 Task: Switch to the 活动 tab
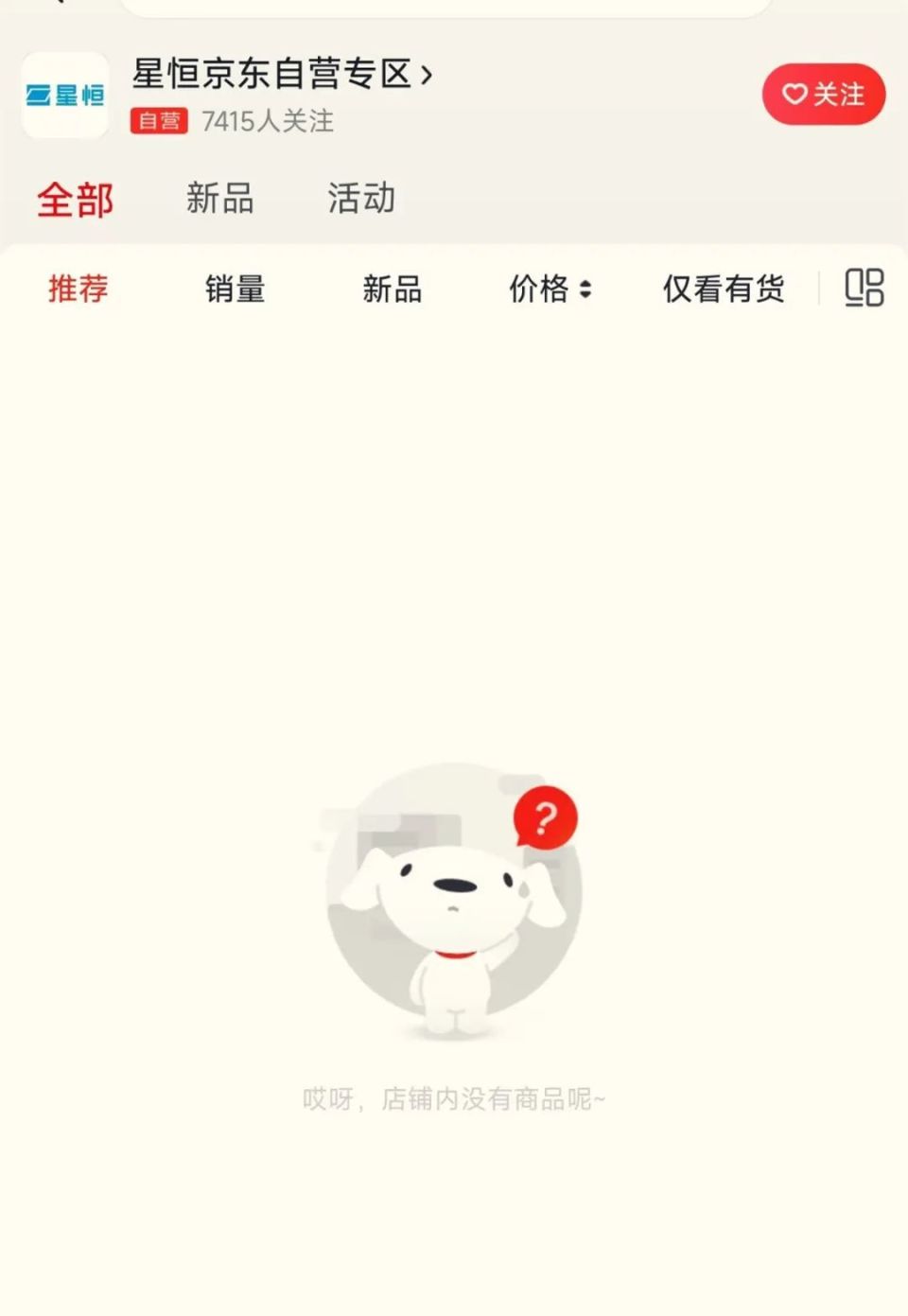[x=361, y=199]
